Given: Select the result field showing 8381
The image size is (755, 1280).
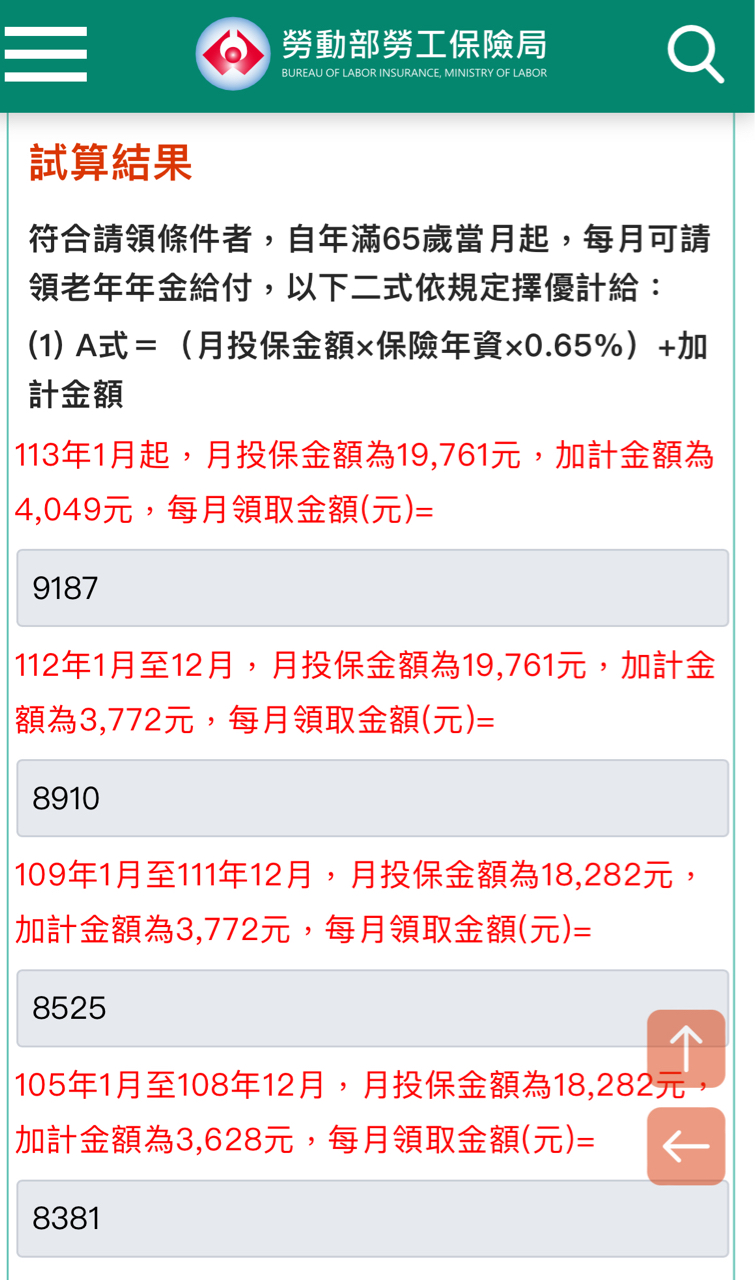Looking at the screenshot, I should pyautogui.click(x=372, y=1218).
